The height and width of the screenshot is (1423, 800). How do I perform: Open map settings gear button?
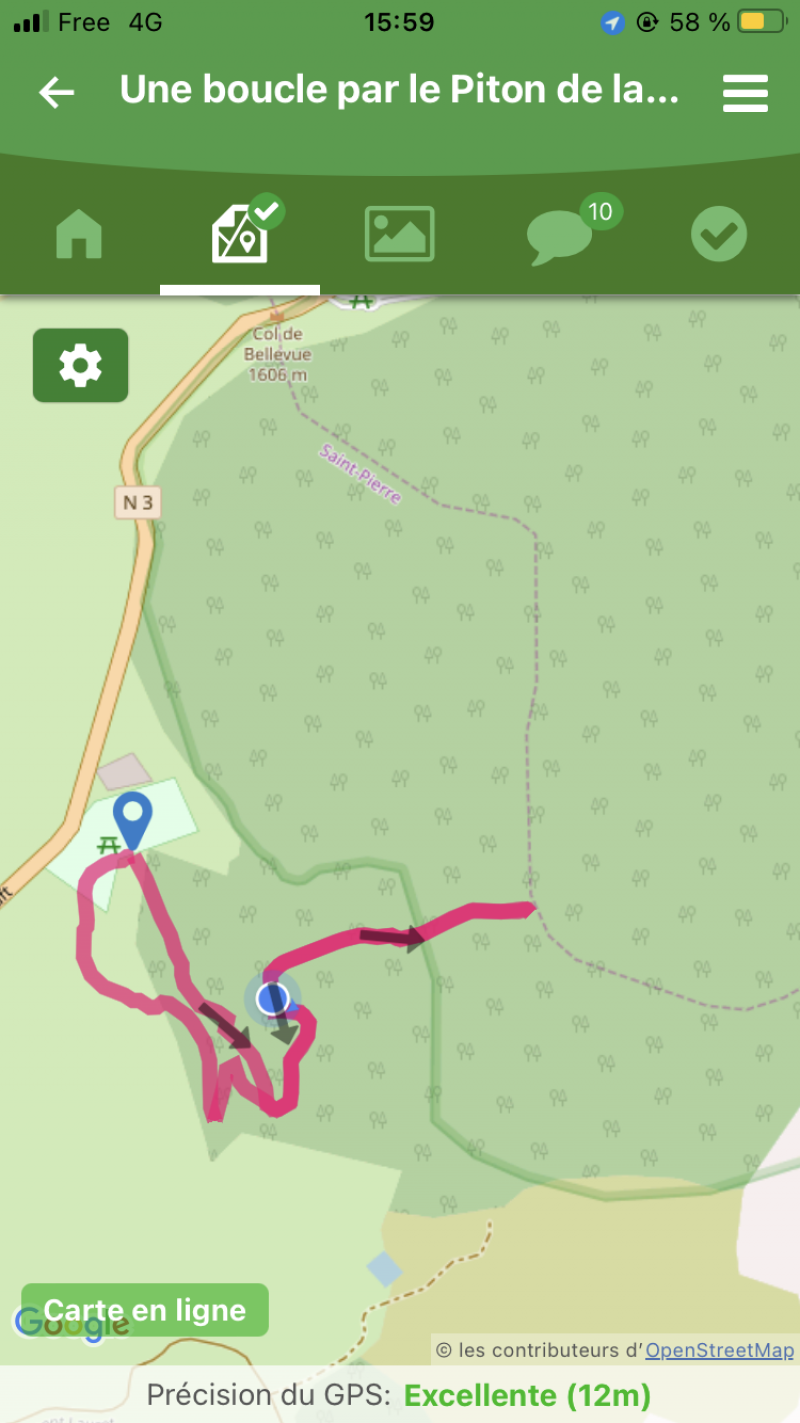80,366
